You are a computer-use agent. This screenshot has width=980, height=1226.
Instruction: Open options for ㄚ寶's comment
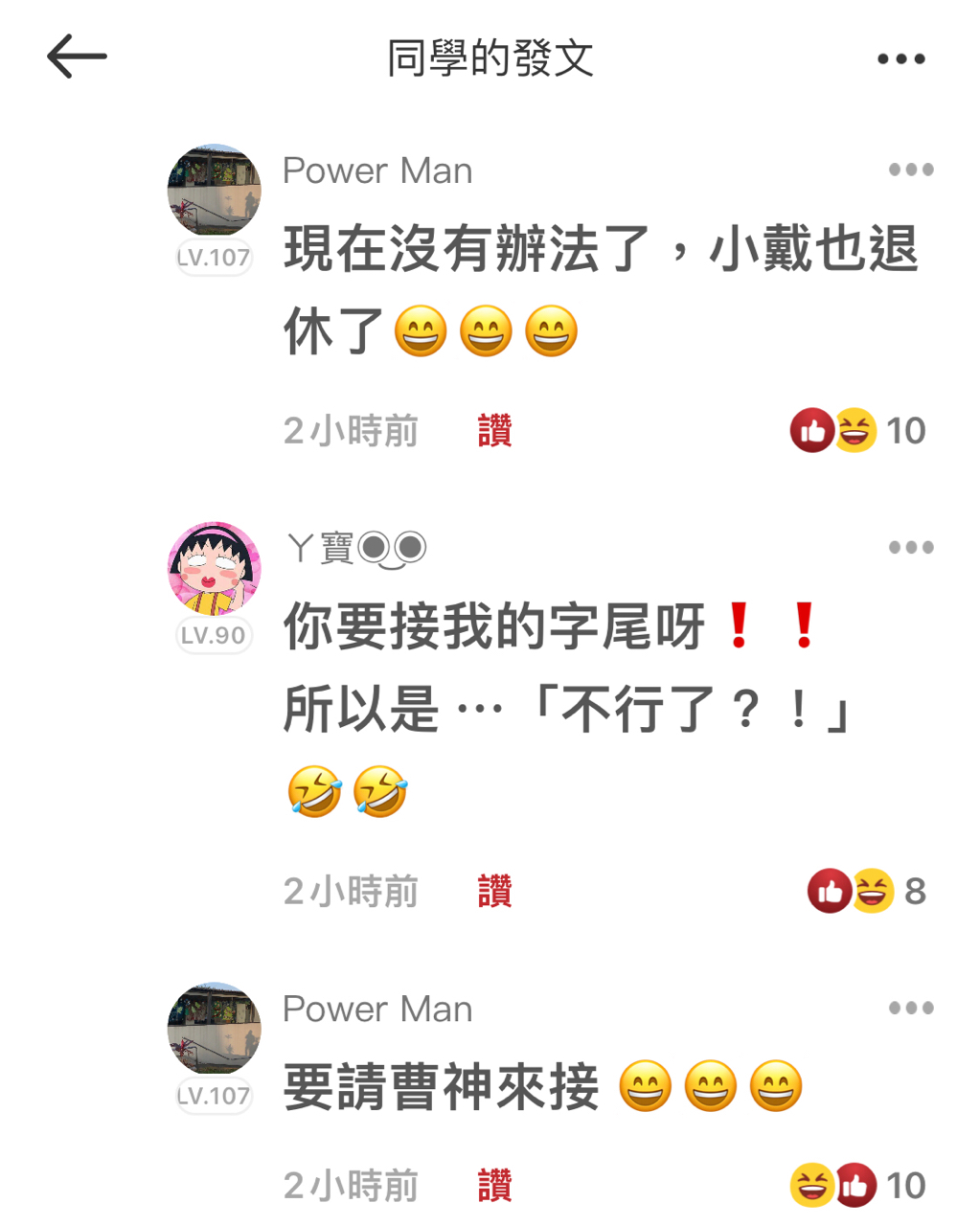[x=910, y=548]
